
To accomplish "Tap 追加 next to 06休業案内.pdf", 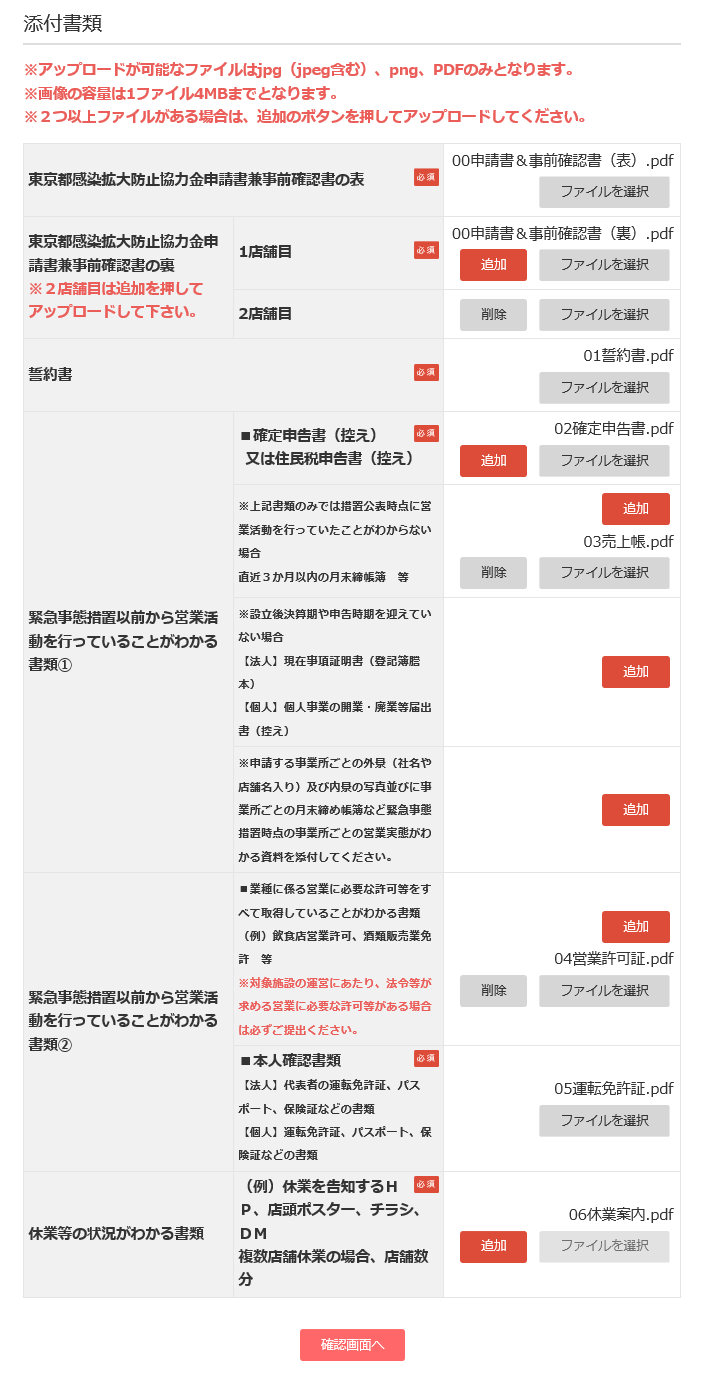I will pos(493,1246).
